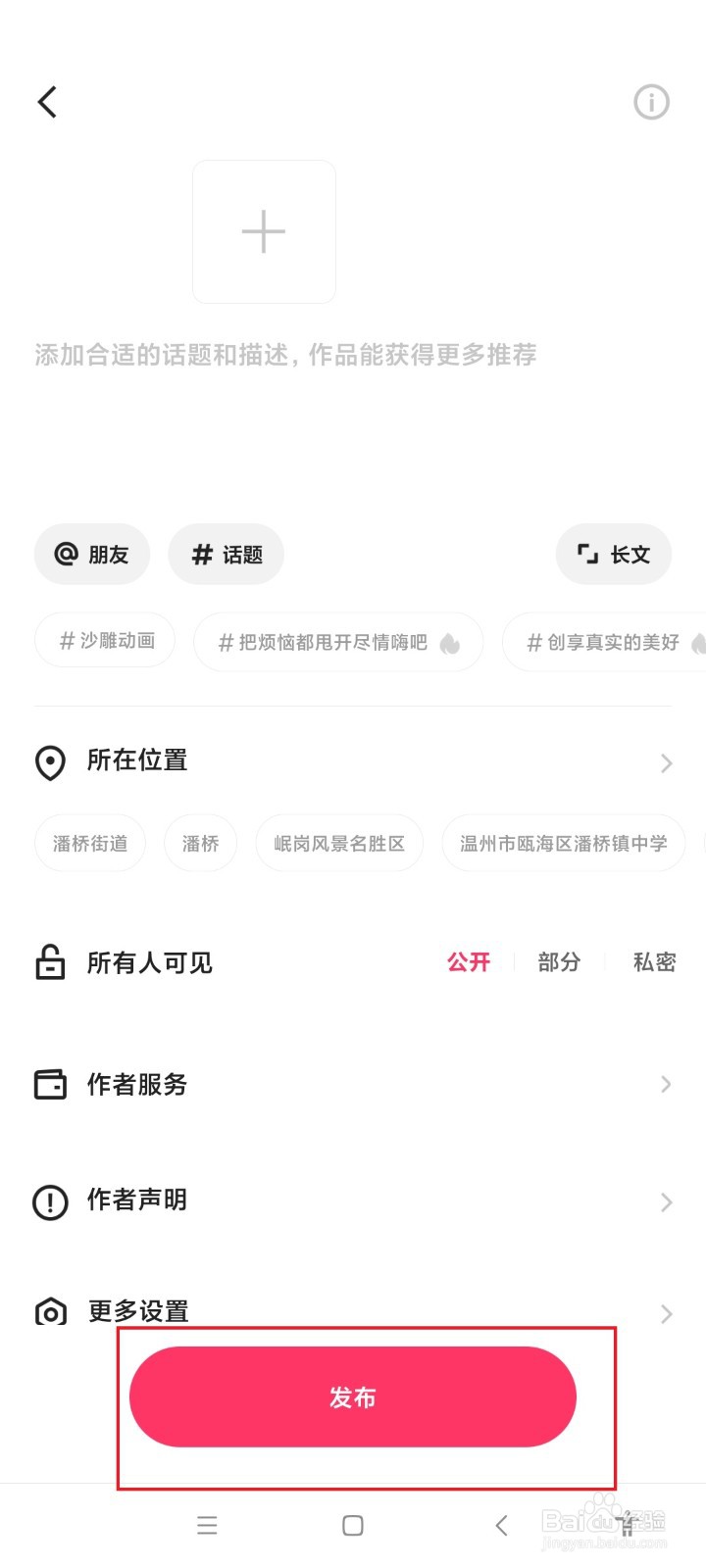Add media via the plus tile
This screenshot has width=706, height=1568.
pos(264,232)
